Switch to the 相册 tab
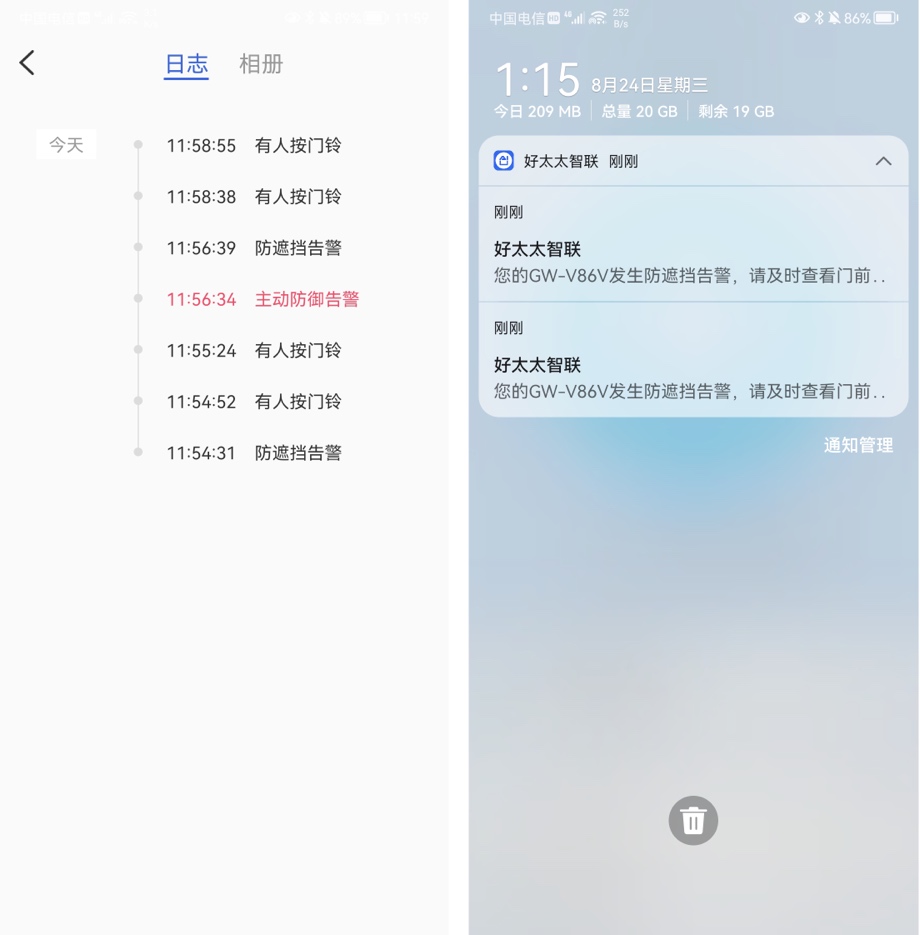This screenshot has height=935, width=920. [x=260, y=64]
